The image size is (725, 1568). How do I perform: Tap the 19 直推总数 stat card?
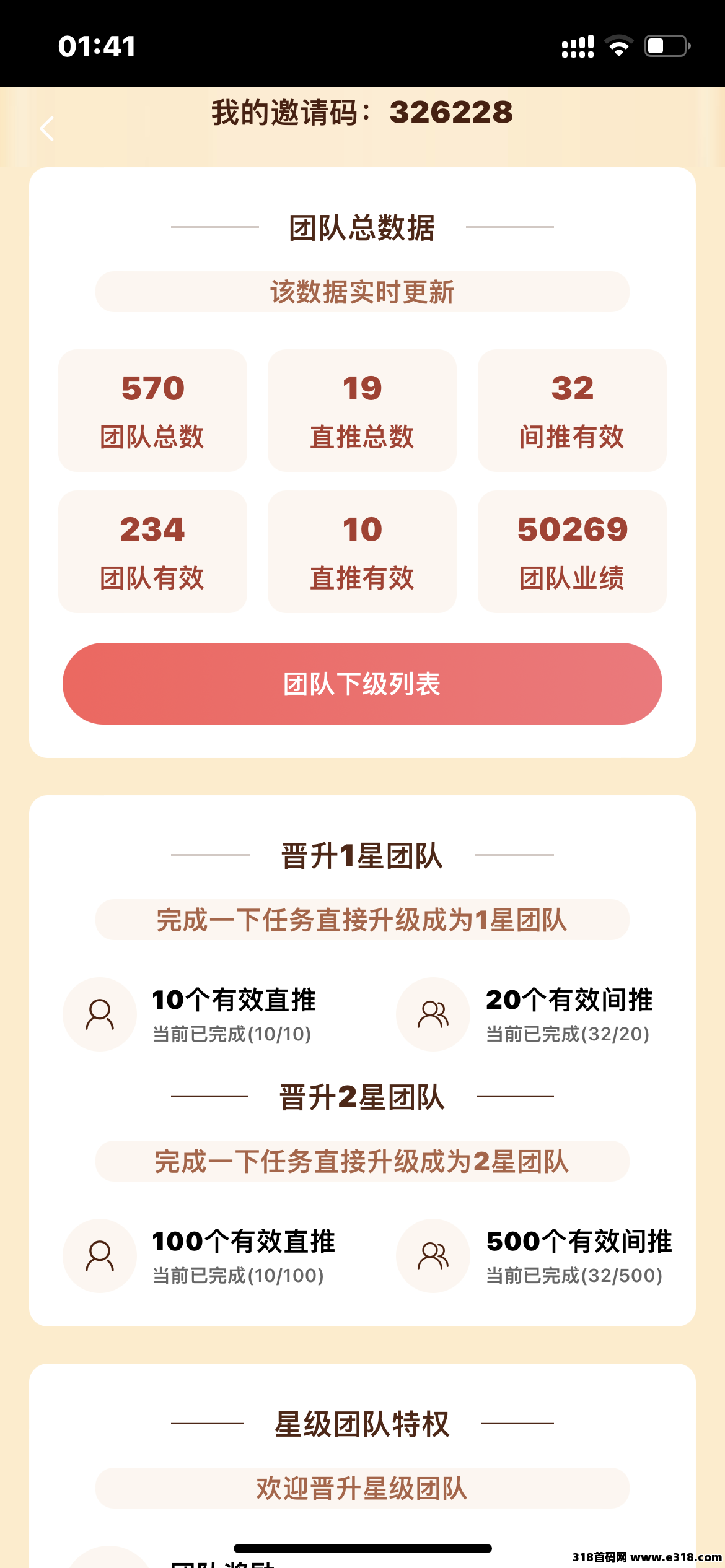click(362, 410)
